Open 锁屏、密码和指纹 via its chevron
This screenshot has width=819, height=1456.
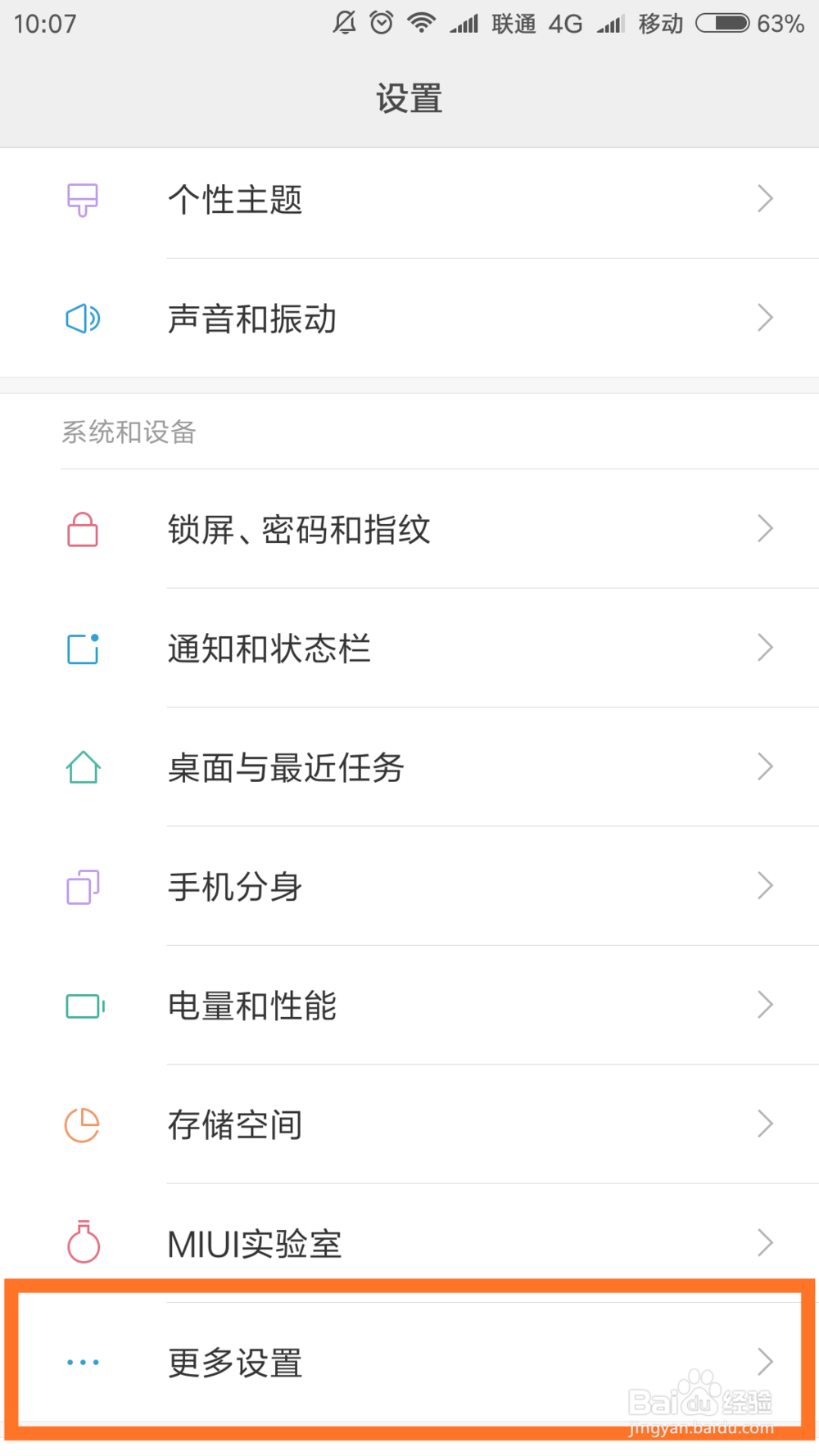click(x=764, y=529)
